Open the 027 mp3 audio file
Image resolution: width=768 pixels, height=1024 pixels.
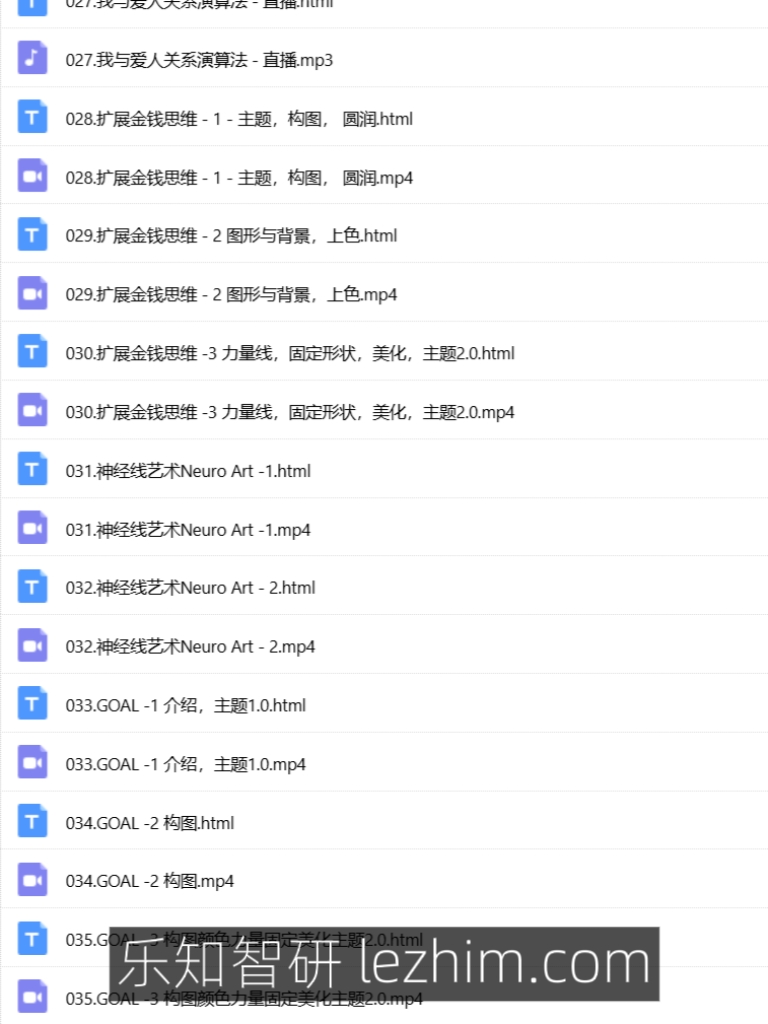coord(198,60)
